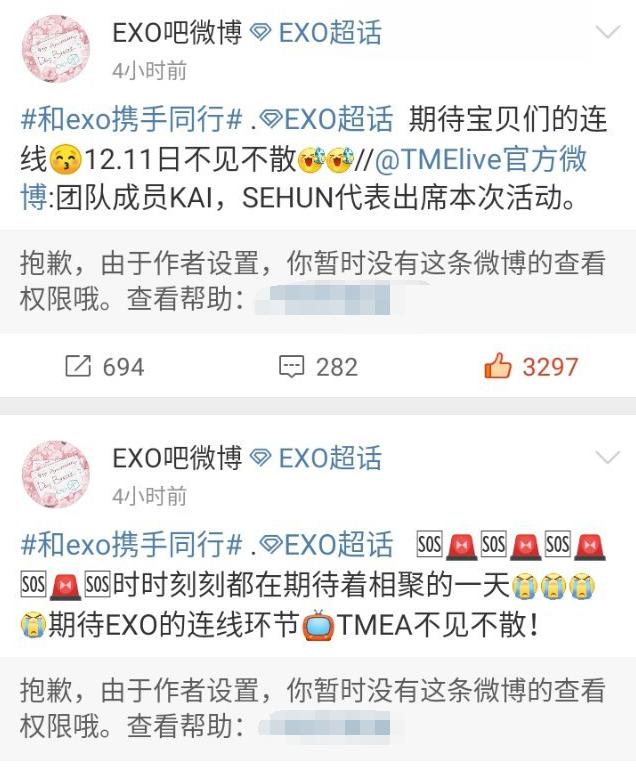Expand the chevron menu on the KAI, SEHUN post
Viewport: 636px width, 768px height.
[x=607, y=32]
